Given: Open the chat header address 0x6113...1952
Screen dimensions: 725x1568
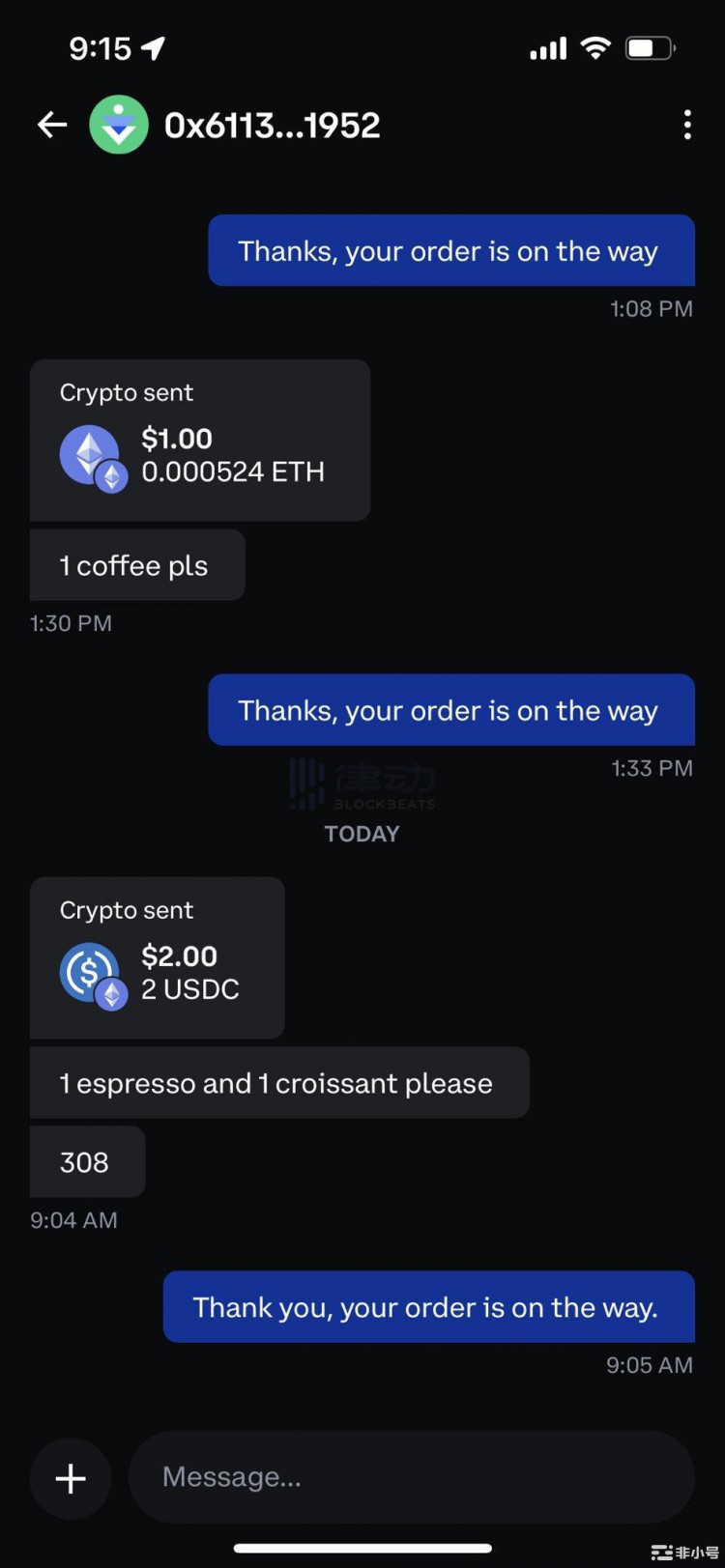Looking at the screenshot, I should click(274, 125).
